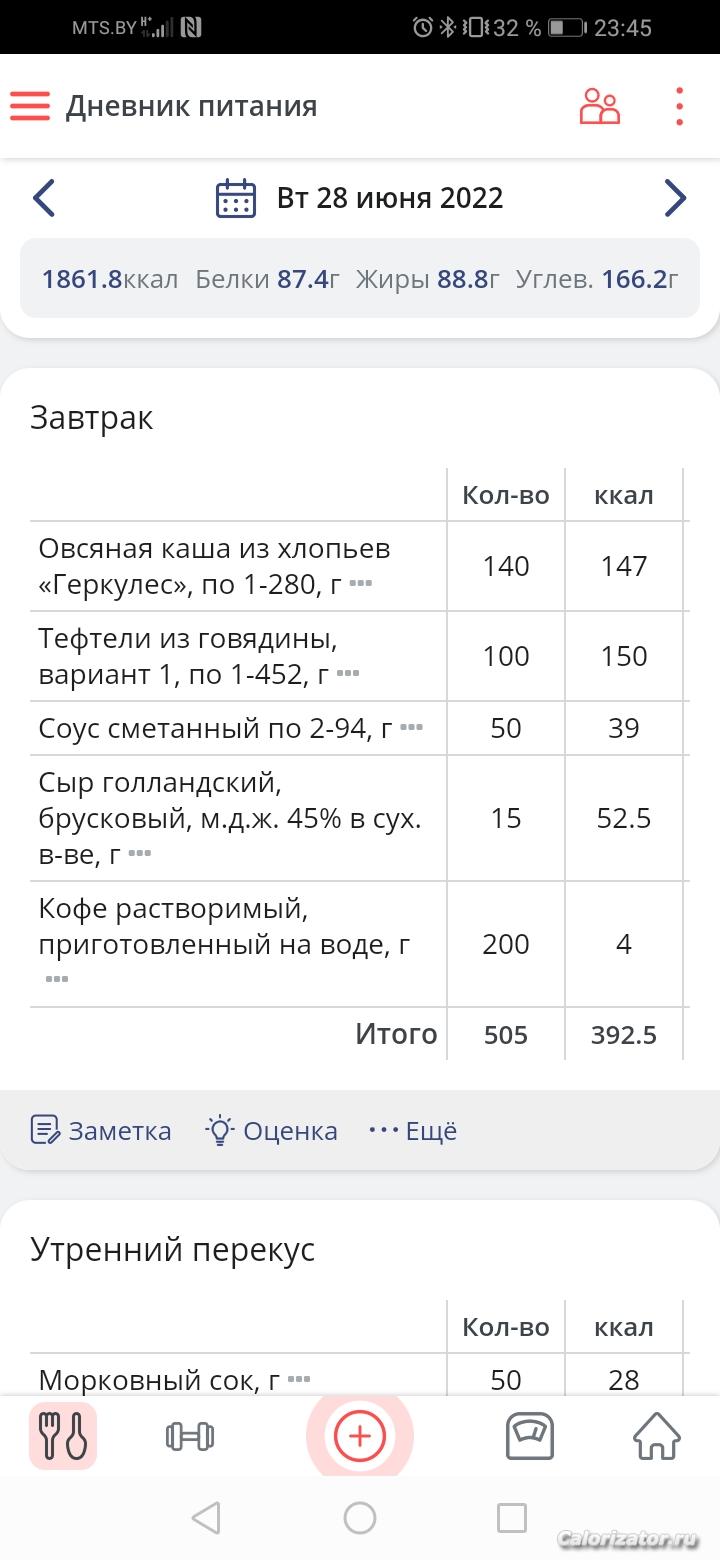Open options for Сыр голландский entry

tap(140, 853)
